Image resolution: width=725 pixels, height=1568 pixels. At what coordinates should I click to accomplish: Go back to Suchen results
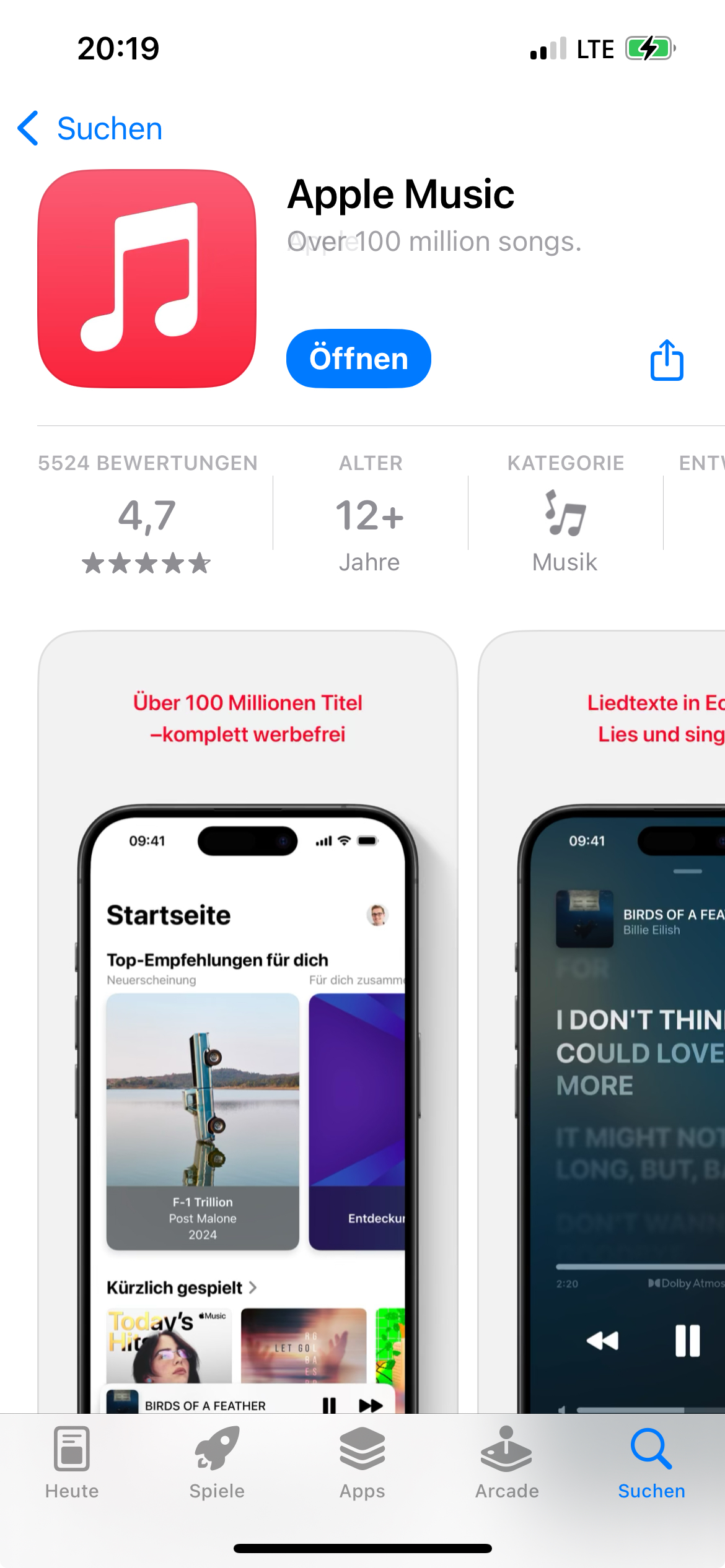pos(90,129)
